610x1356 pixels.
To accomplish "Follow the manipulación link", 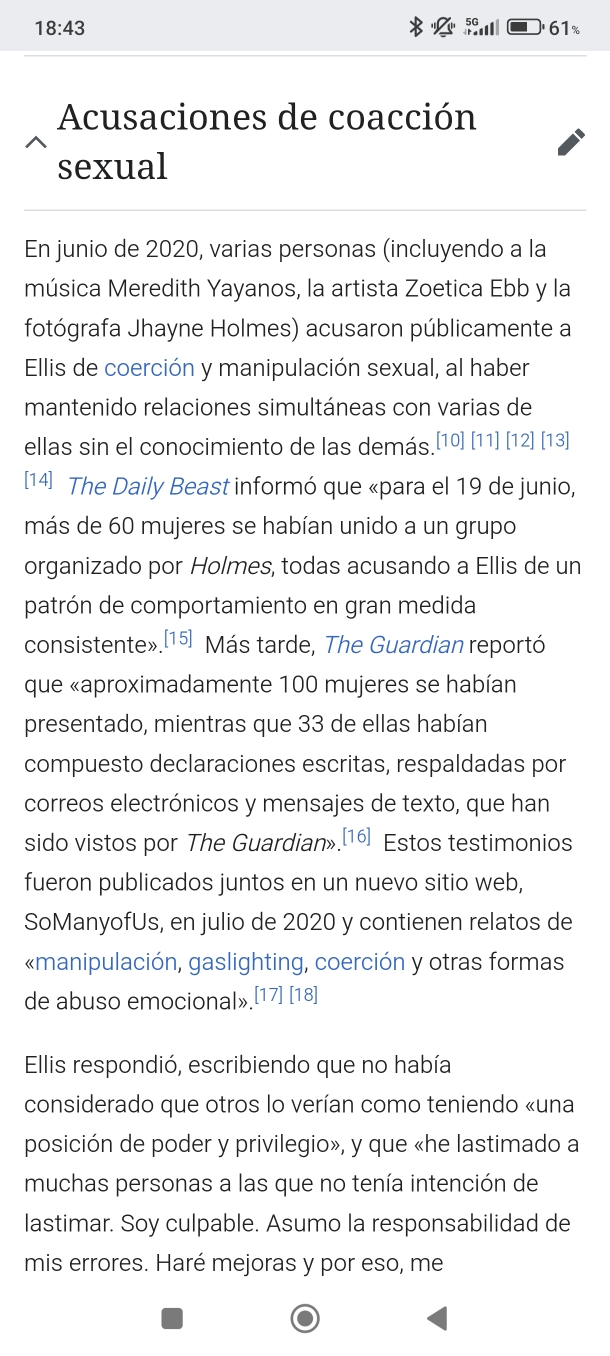I will pyautogui.click(x=106, y=963).
